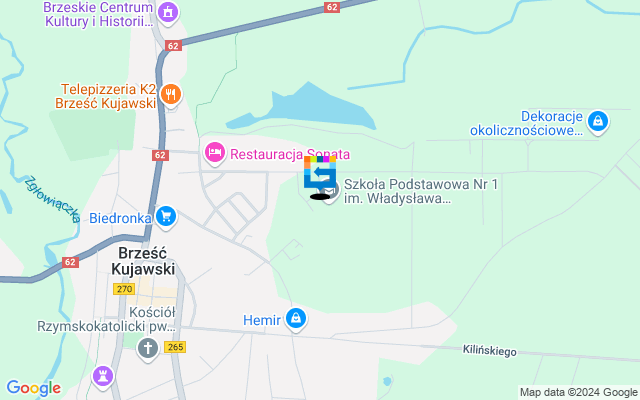Tap the Restauracja Sonata marker
The image size is (640, 400).
(214, 153)
